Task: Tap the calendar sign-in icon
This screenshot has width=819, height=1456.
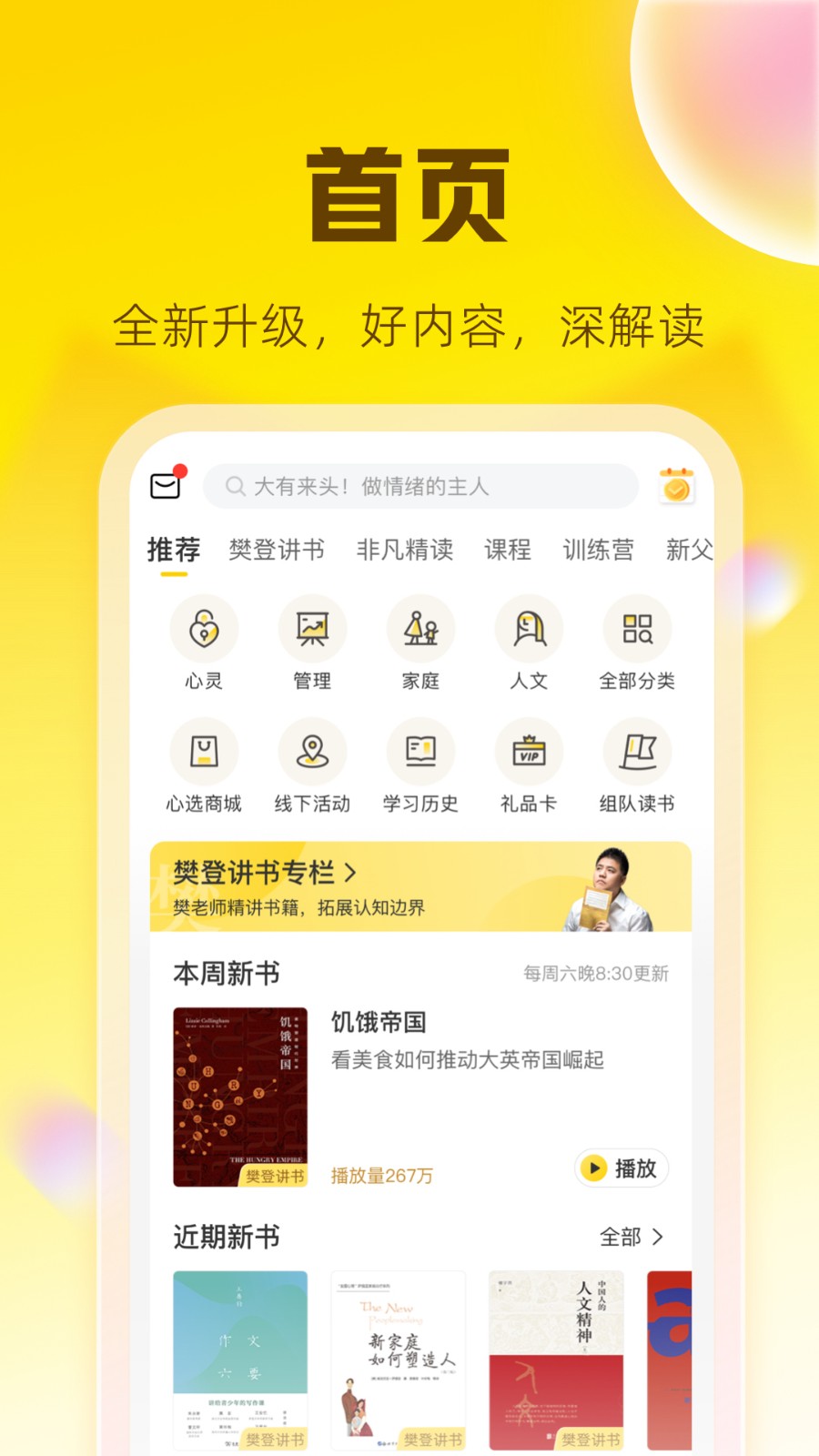Action: tap(674, 486)
